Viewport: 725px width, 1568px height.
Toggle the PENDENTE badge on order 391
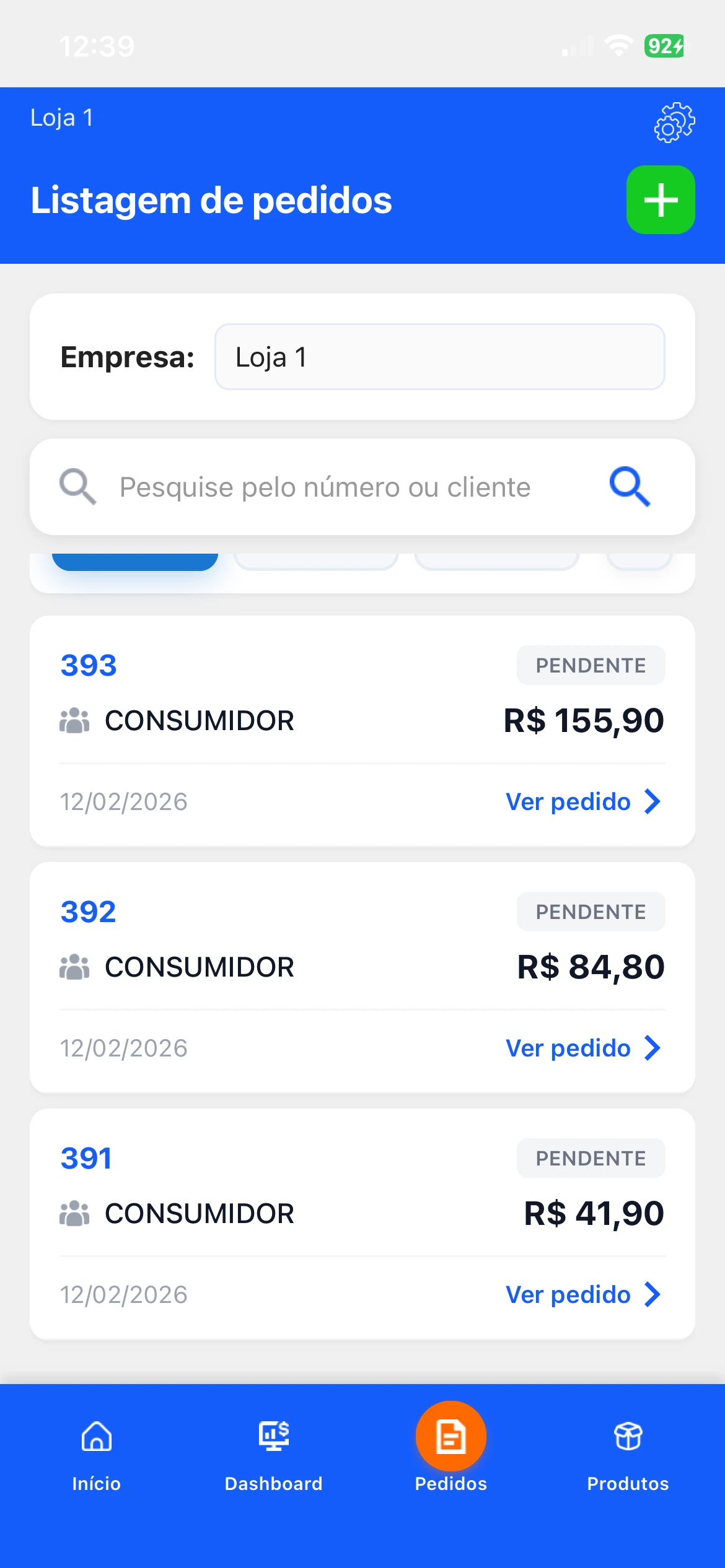[x=590, y=1157]
